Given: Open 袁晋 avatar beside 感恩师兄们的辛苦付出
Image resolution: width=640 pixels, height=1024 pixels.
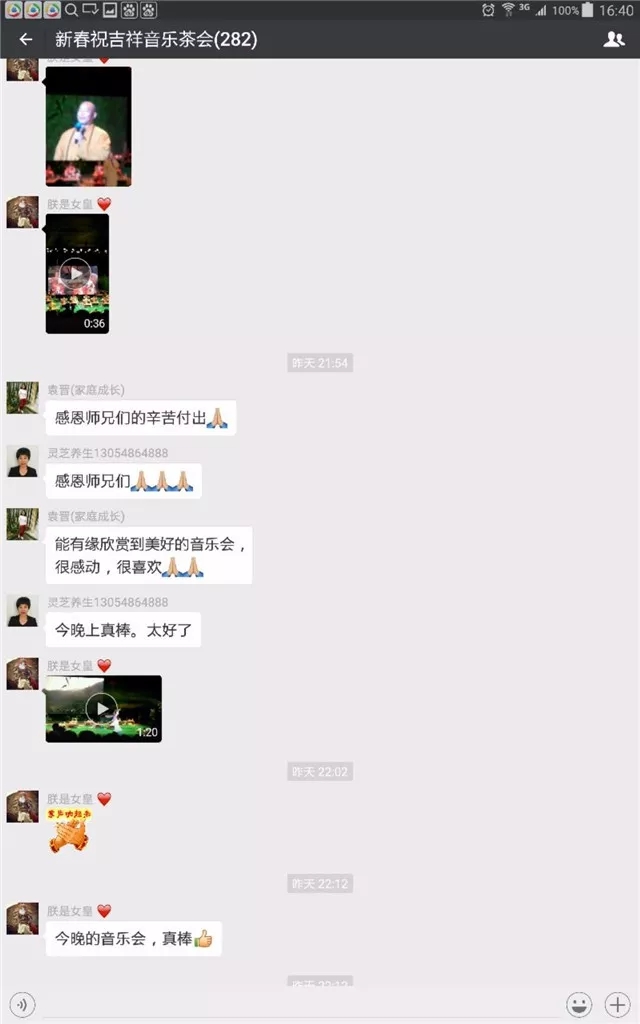Looking at the screenshot, I should (x=22, y=398).
